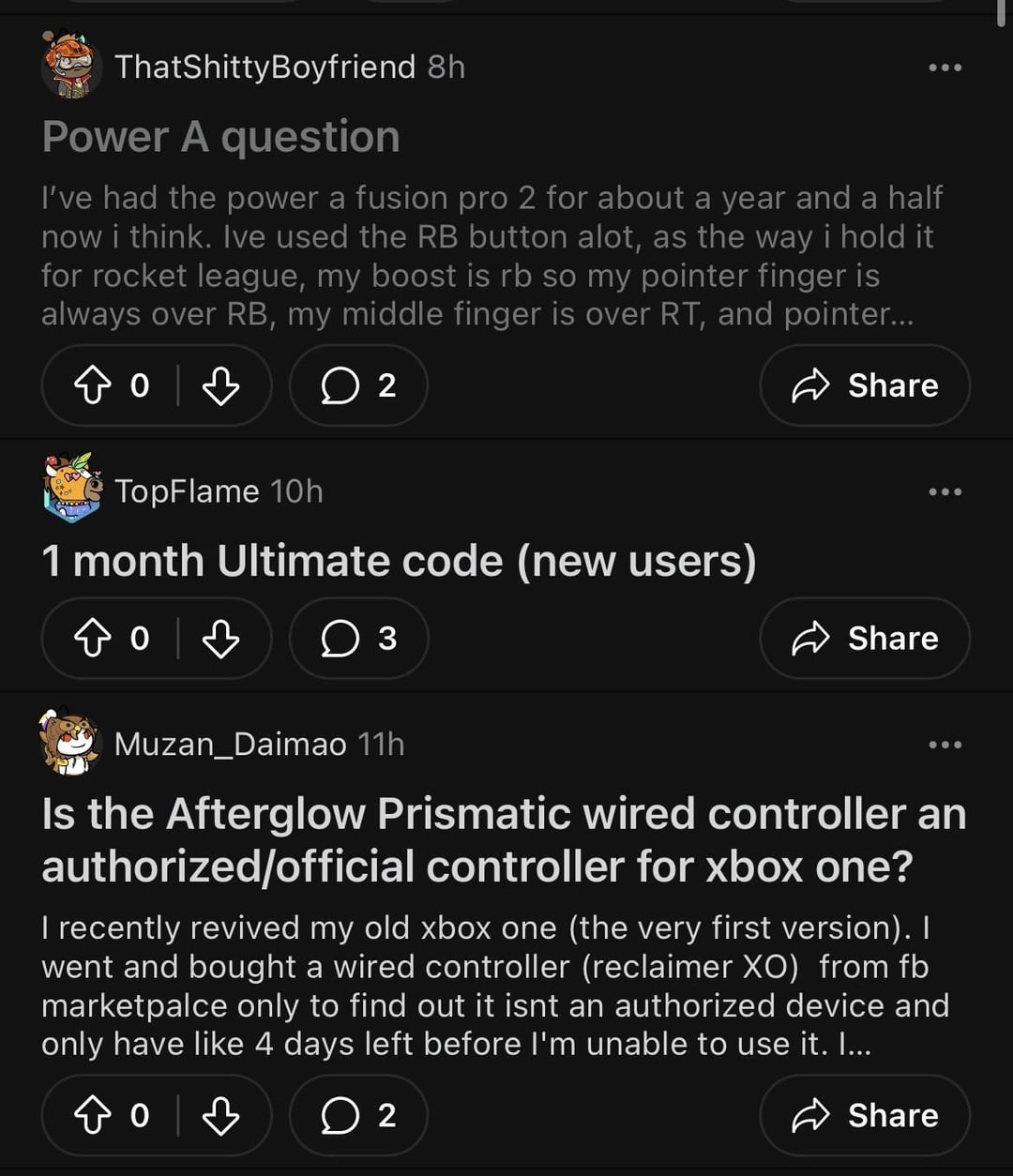Downvote the 1 month Ultimate code post

click(x=221, y=639)
